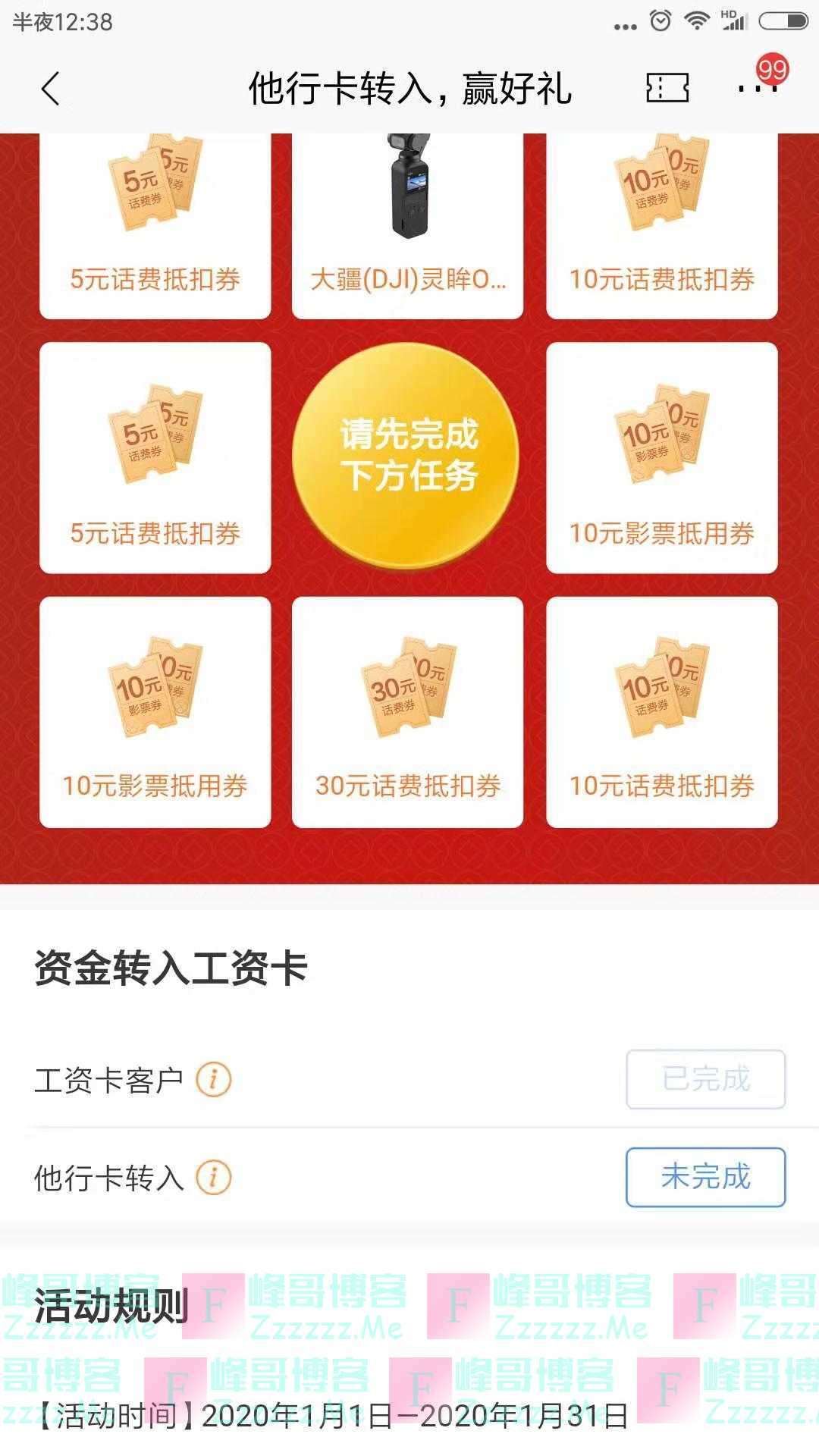
Task: Tap the gold 请先完成下方任务 draw button
Action: [407, 456]
